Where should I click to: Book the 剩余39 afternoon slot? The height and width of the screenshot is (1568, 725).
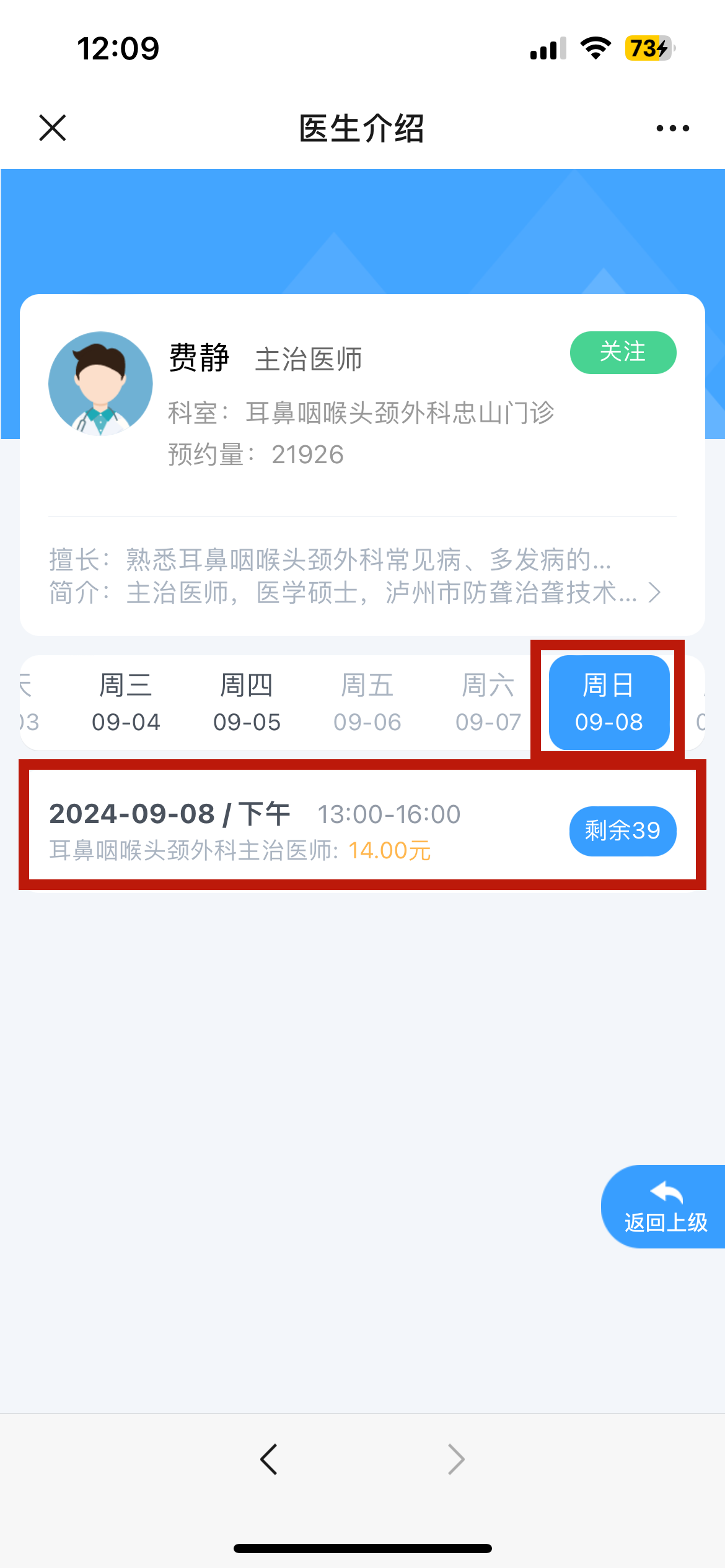[623, 831]
